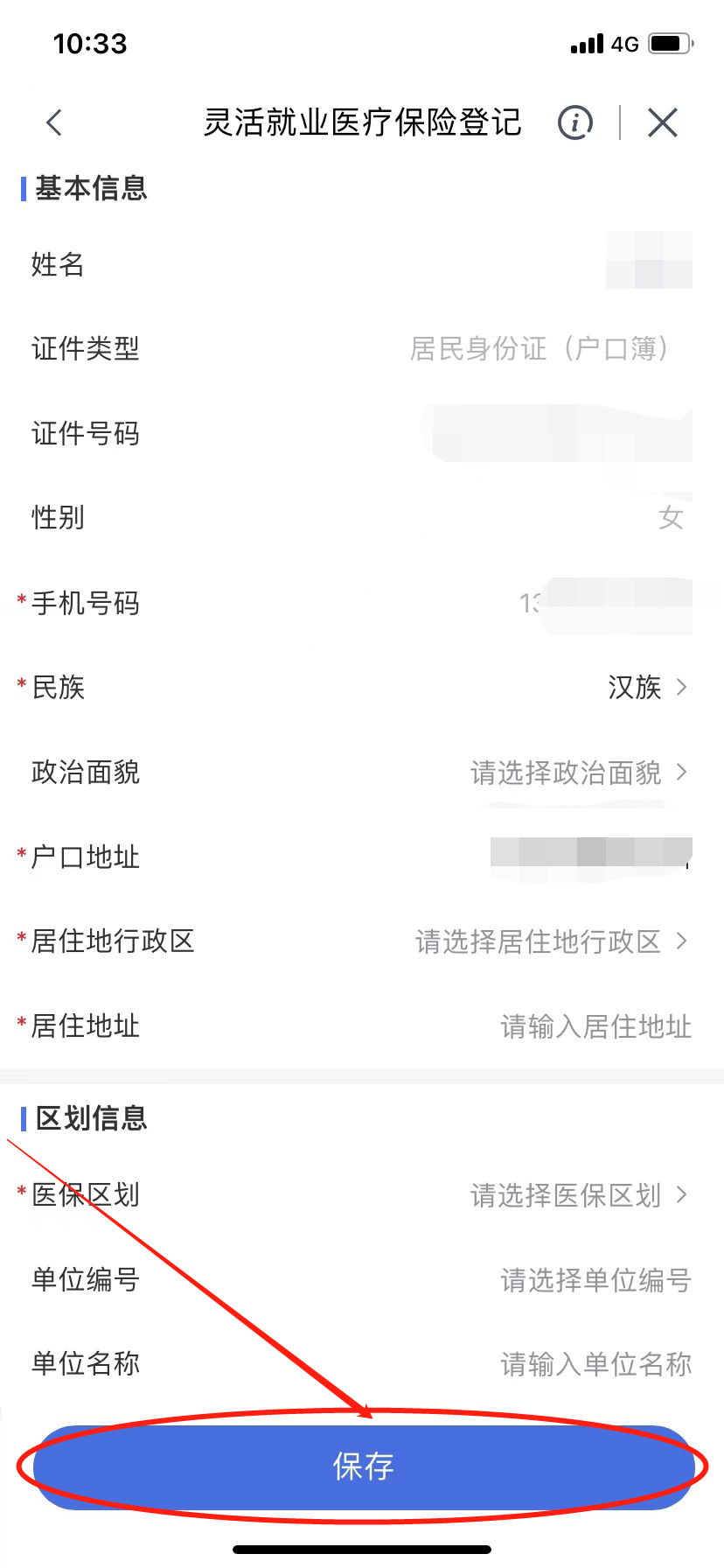Select the 灵活就业医疗保险登记 title
The width and height of the screenshot is (724, 1568).
click(x=362, y=122)
